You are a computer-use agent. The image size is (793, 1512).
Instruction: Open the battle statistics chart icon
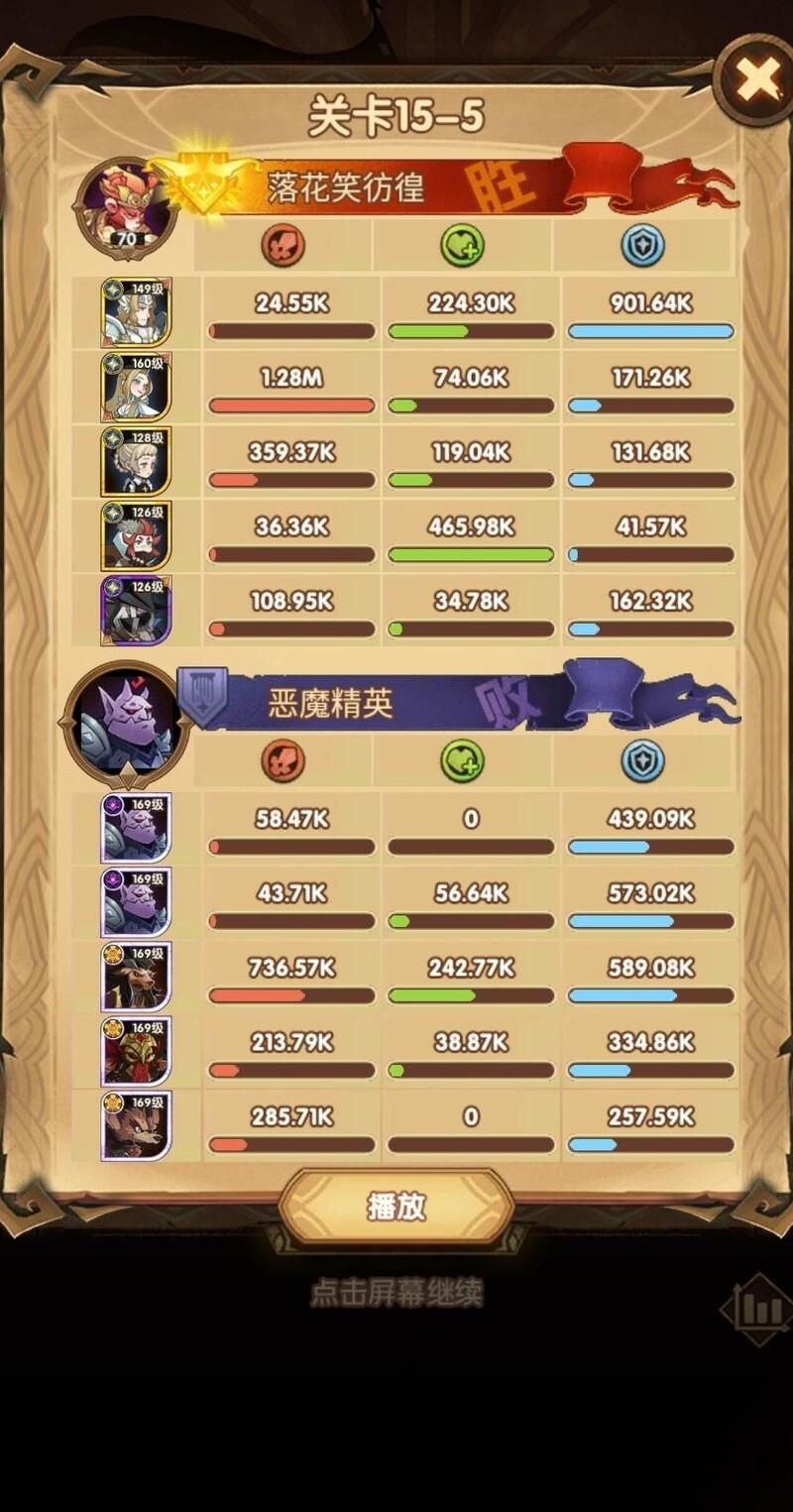[758, 1309]
